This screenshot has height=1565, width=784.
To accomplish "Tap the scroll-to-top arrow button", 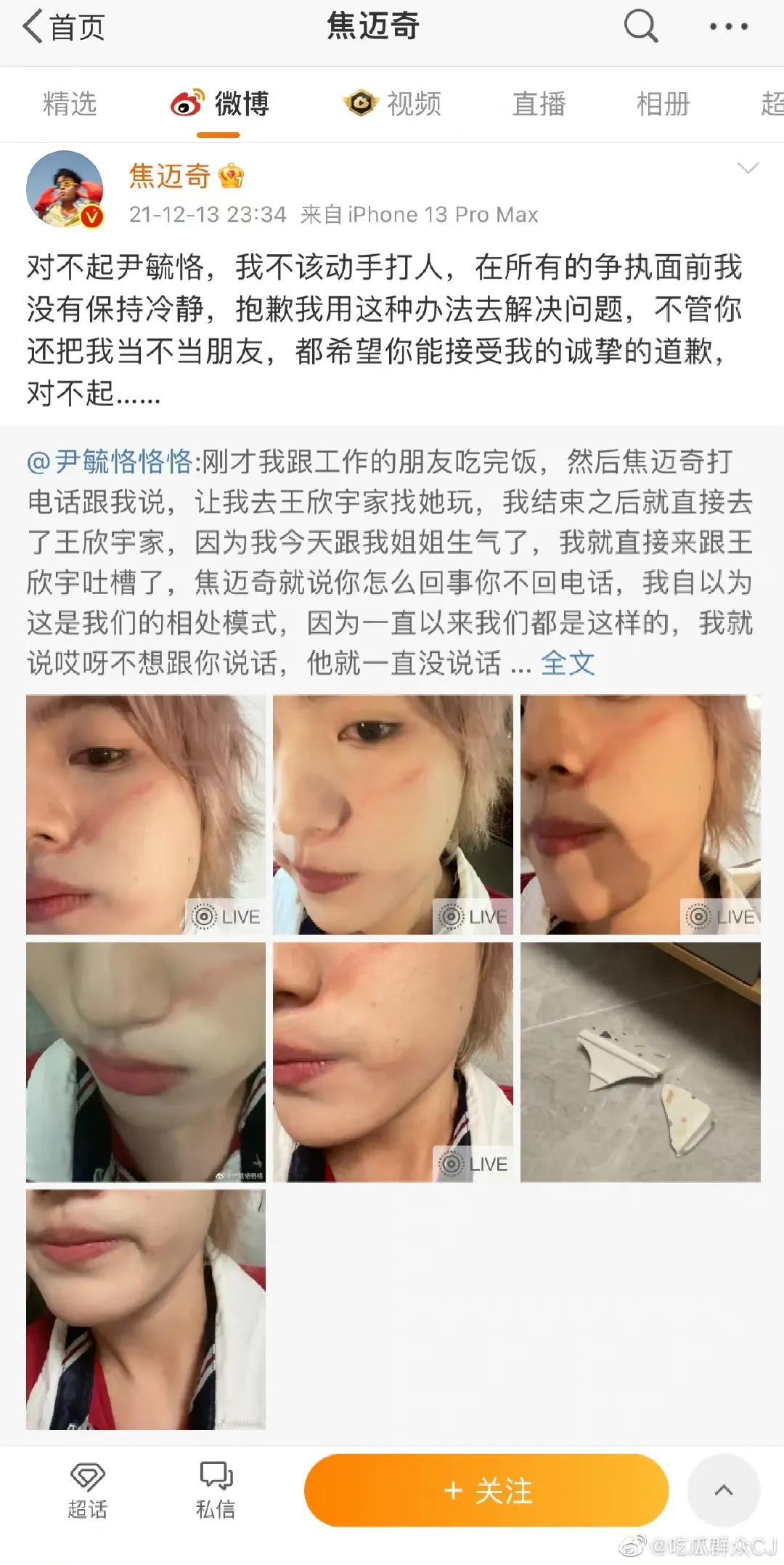I will pyautogui.click(x=723, y=1491).
